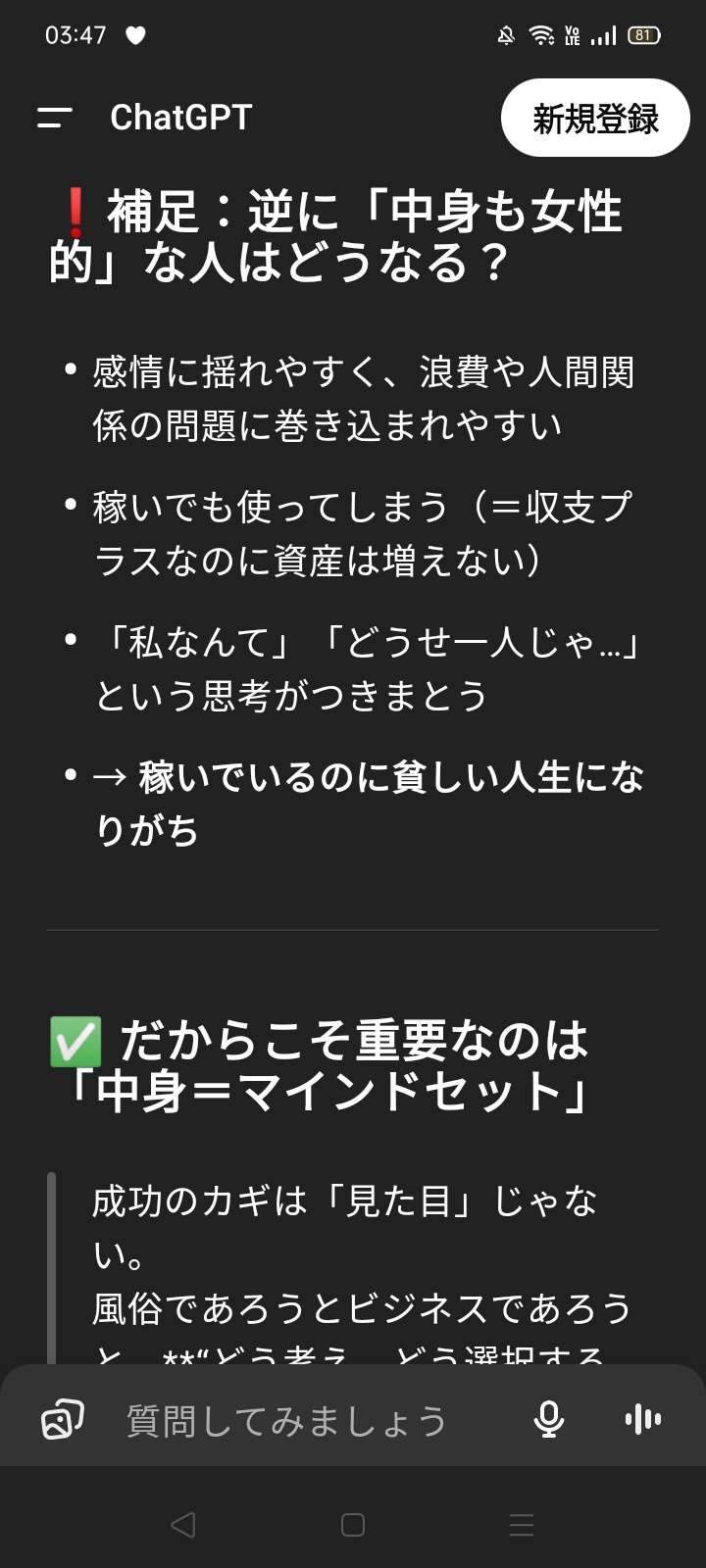The width and height of the screenshot is (706, 1568).
Task: Attach an image from the gallery
Action: click(x=62, y=1419)
